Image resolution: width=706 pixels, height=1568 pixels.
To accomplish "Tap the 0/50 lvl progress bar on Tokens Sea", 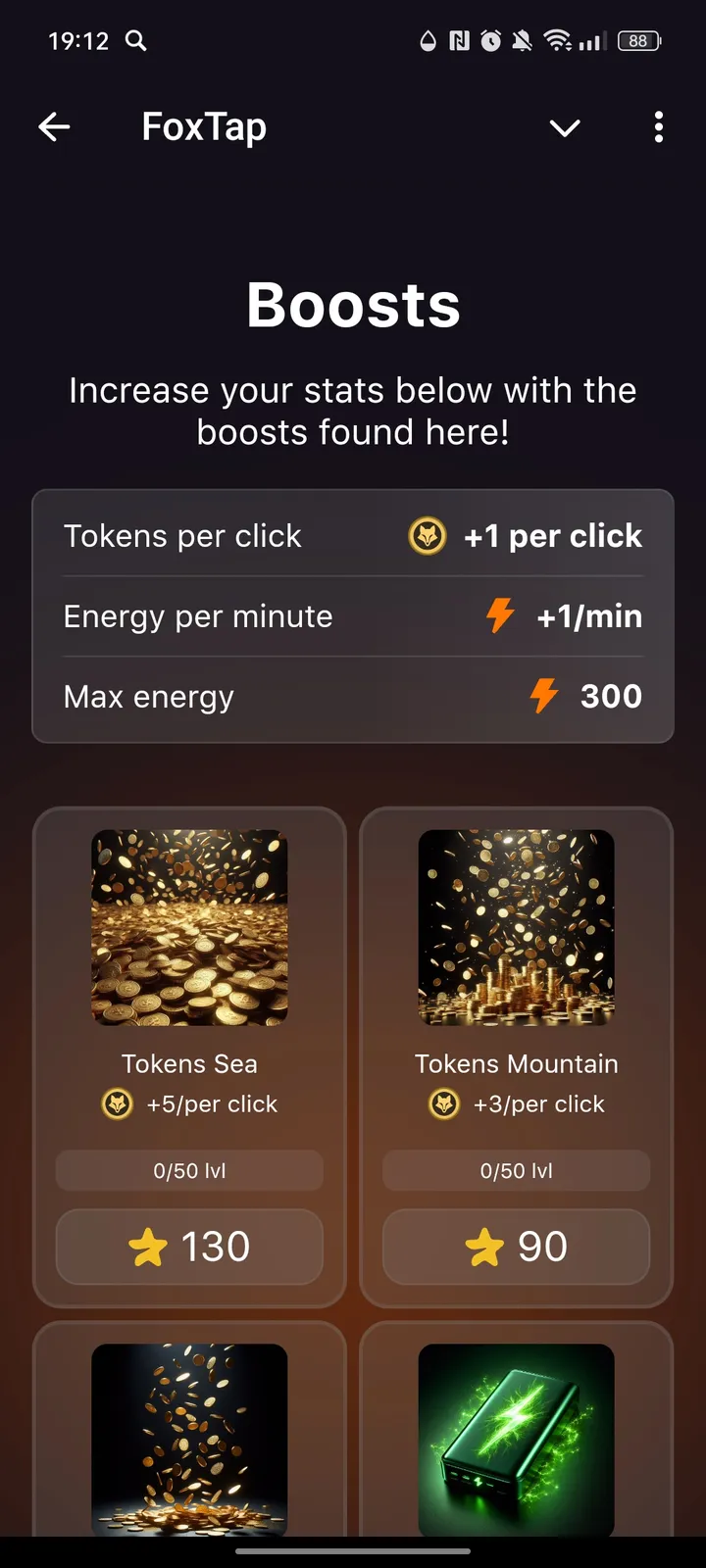I will pos(189,1170).
